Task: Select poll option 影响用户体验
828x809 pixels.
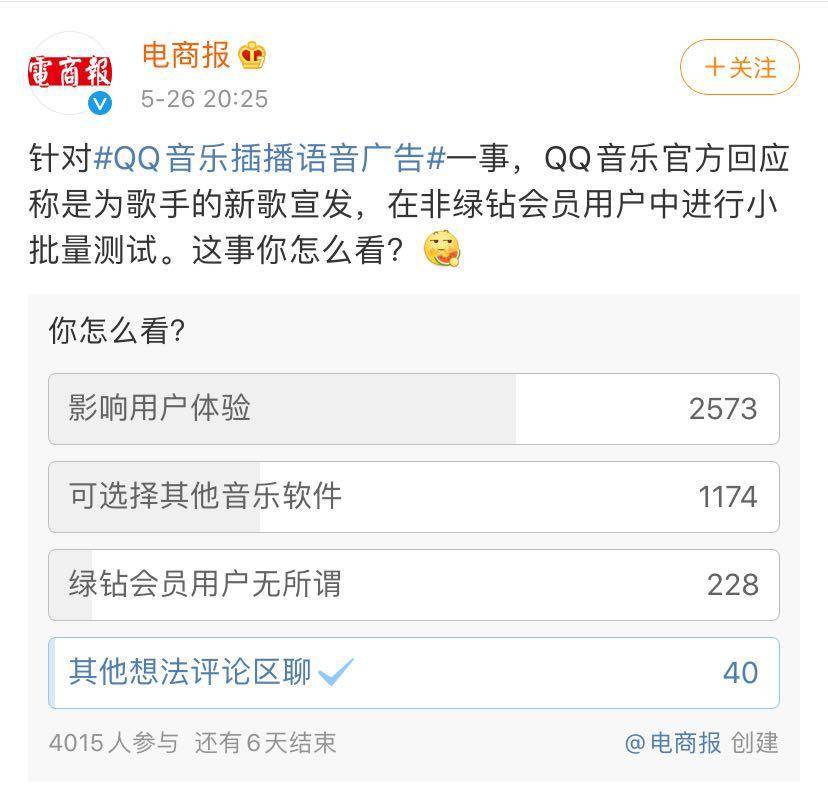Action: pyautogui.click(x=413, y=409)
